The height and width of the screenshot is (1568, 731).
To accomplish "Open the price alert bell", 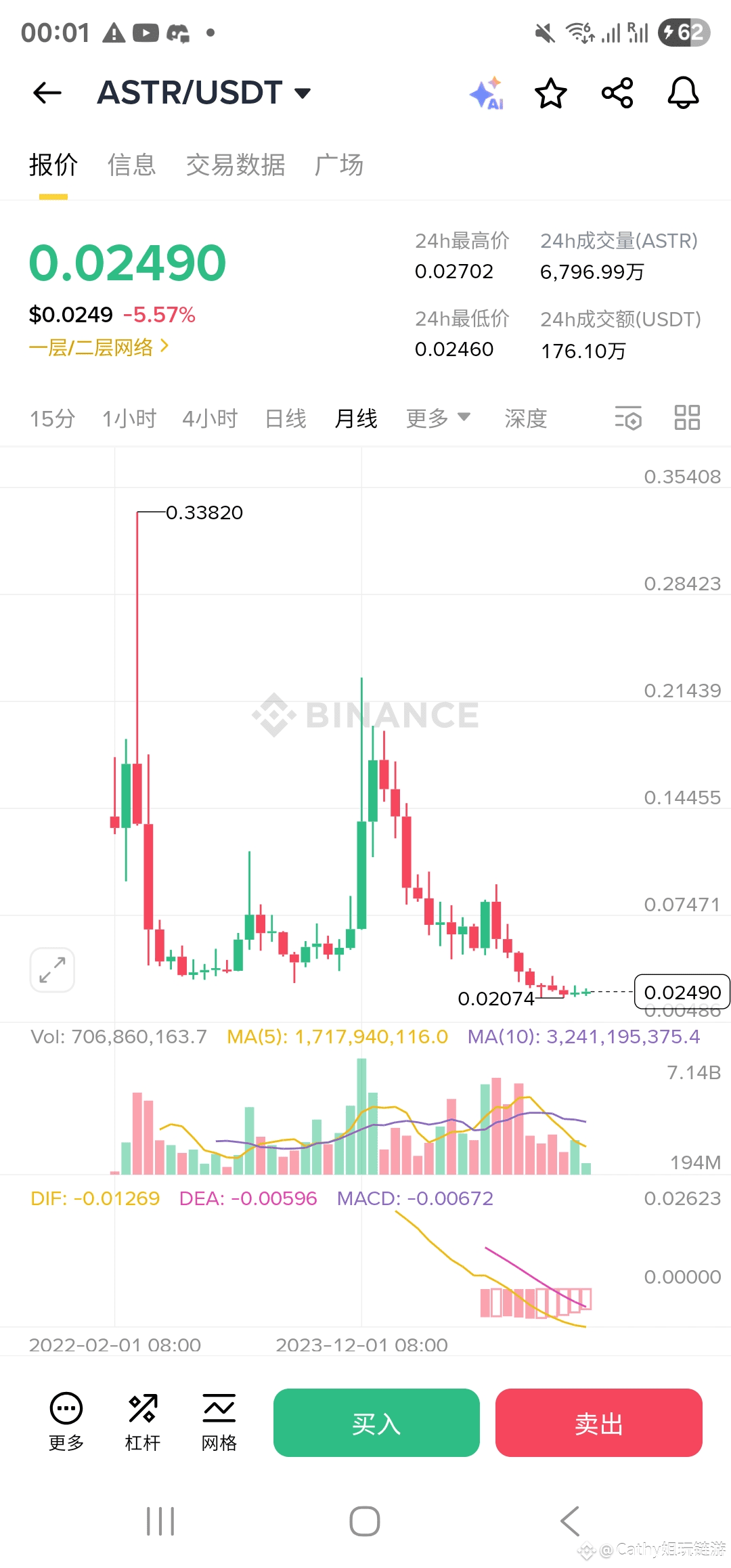I will [683, 93].
